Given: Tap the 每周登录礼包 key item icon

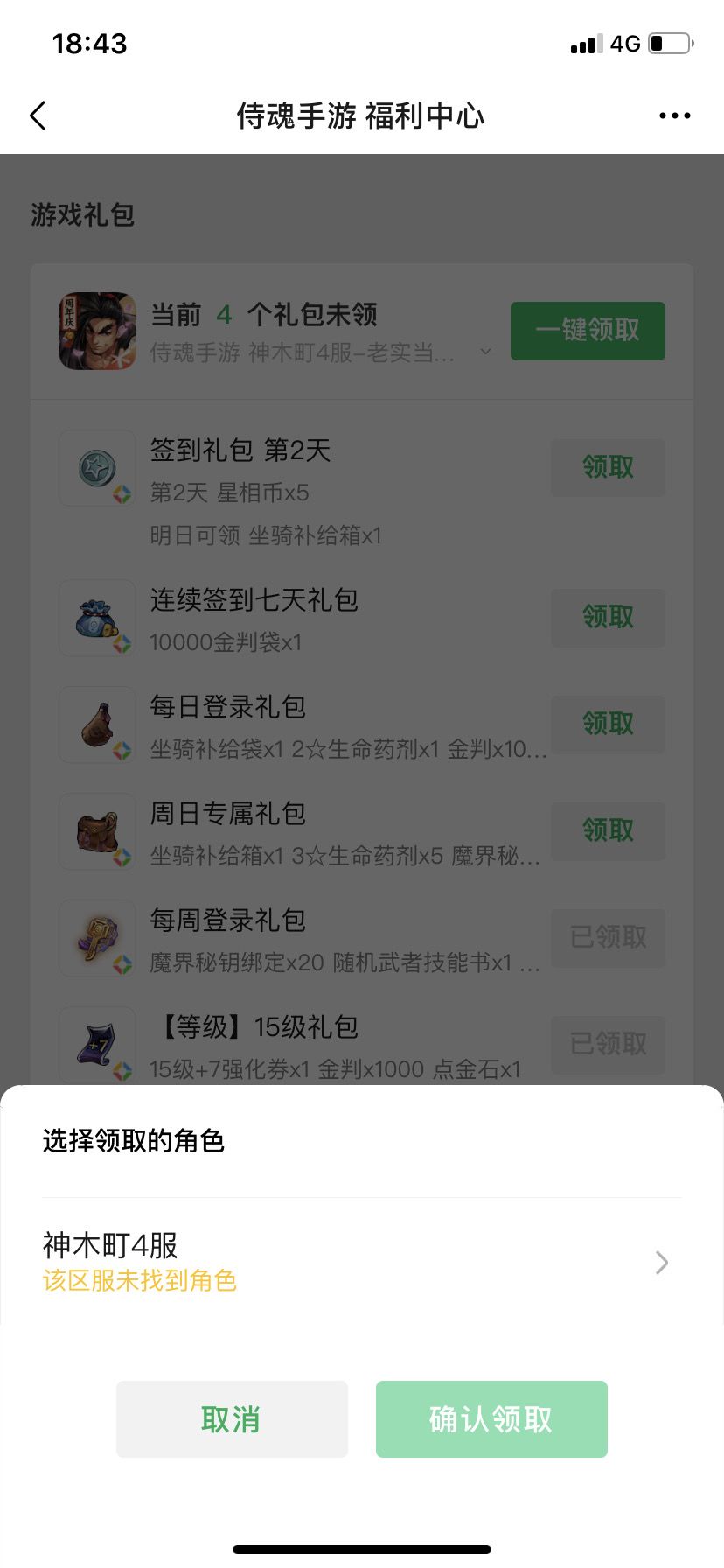Looking at the screenshot, I should (97, 938).
